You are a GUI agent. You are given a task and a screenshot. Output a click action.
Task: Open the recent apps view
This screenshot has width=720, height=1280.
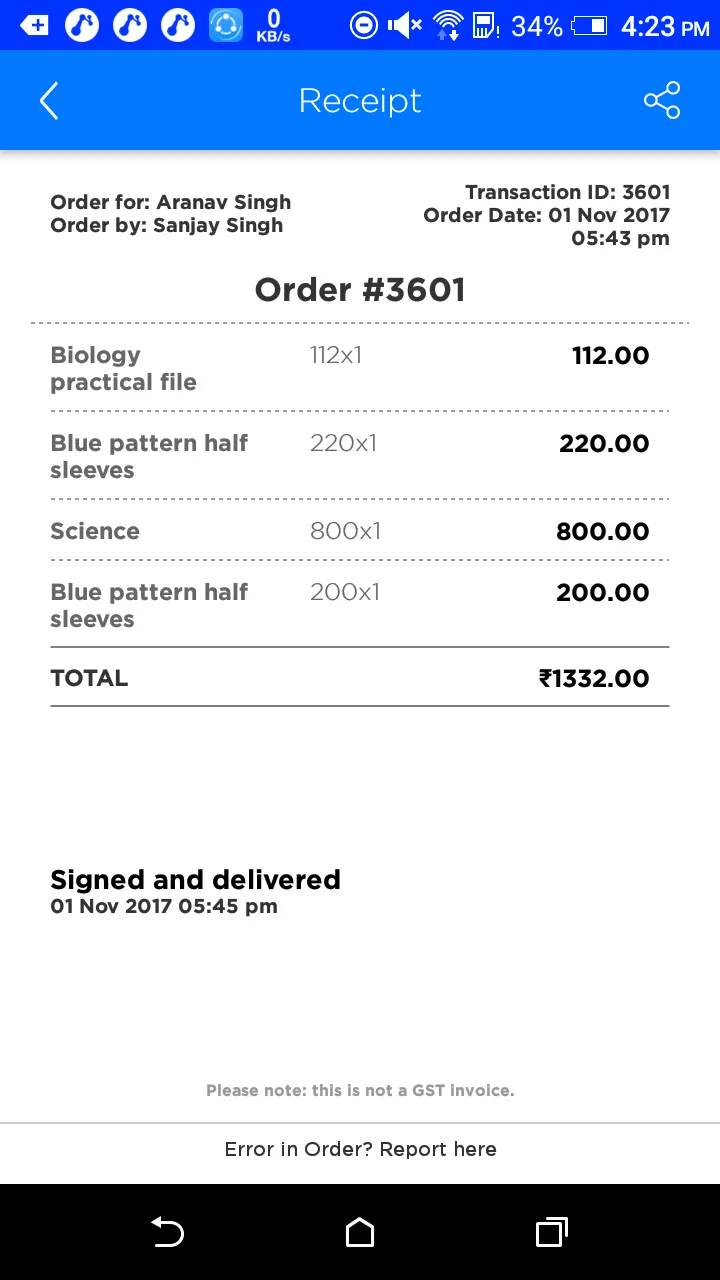click(552, 1232)
